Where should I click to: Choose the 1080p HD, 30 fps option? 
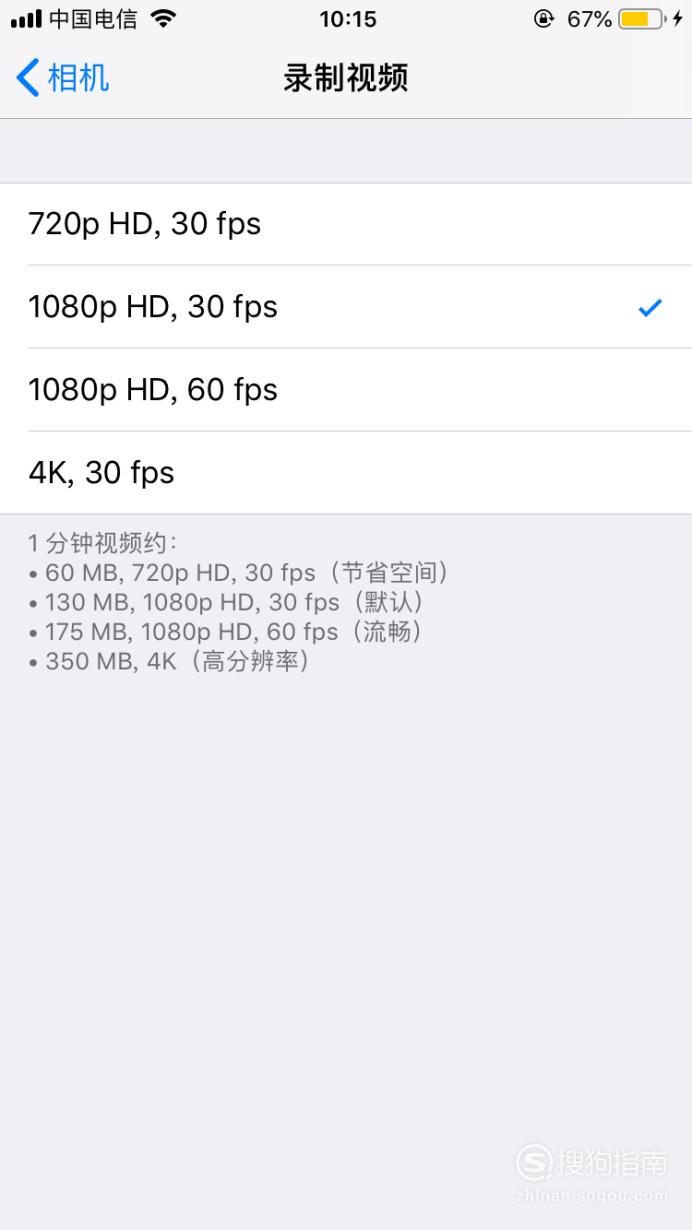point(346,307)
